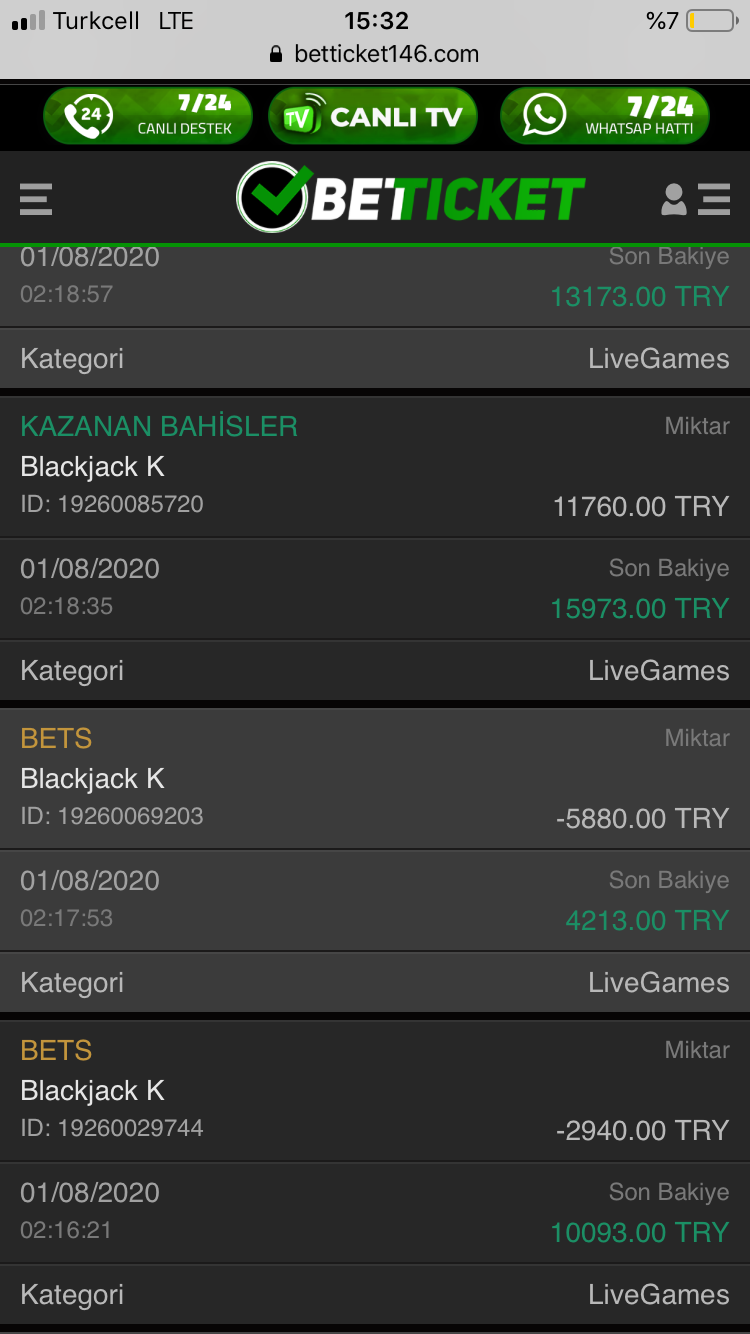Tap the Betticket logo to go home
Image resolution: width=750 pixels, height=1334 pixels.
(x=411, y=198)
